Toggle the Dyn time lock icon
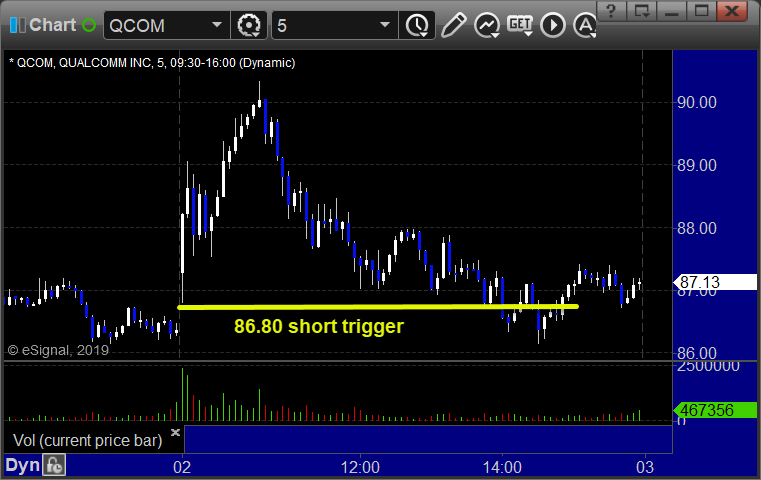 pos(54,465)
